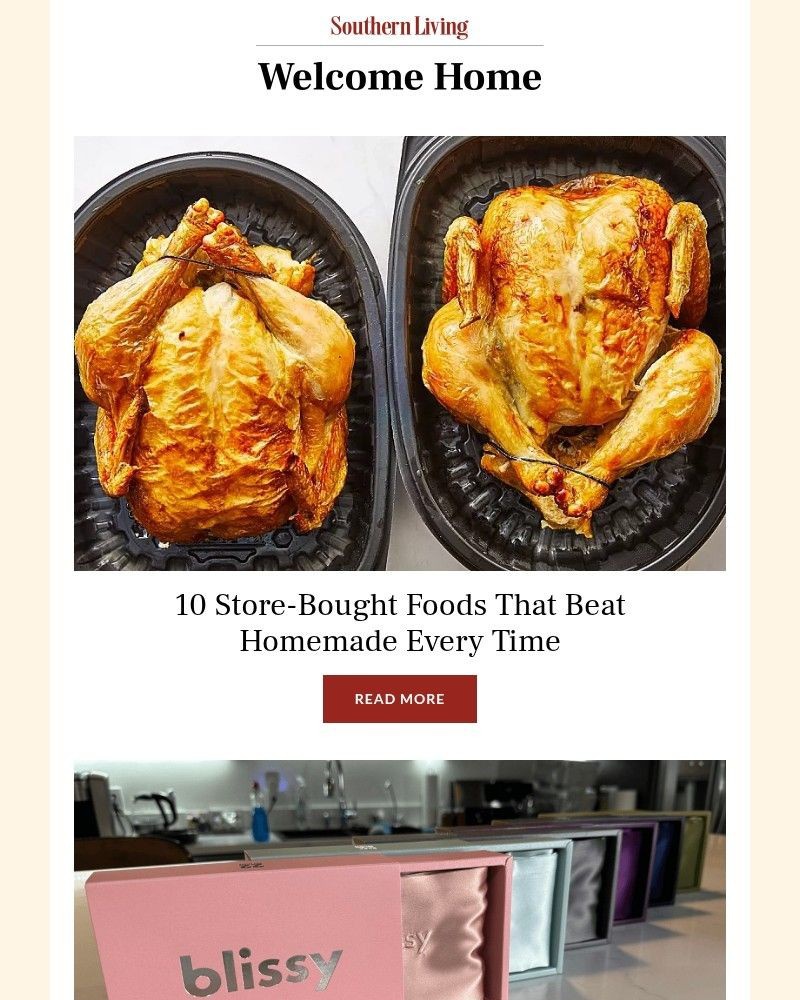
Task: Visit Southern Living via the header wordmark
Action: (399, 24)
